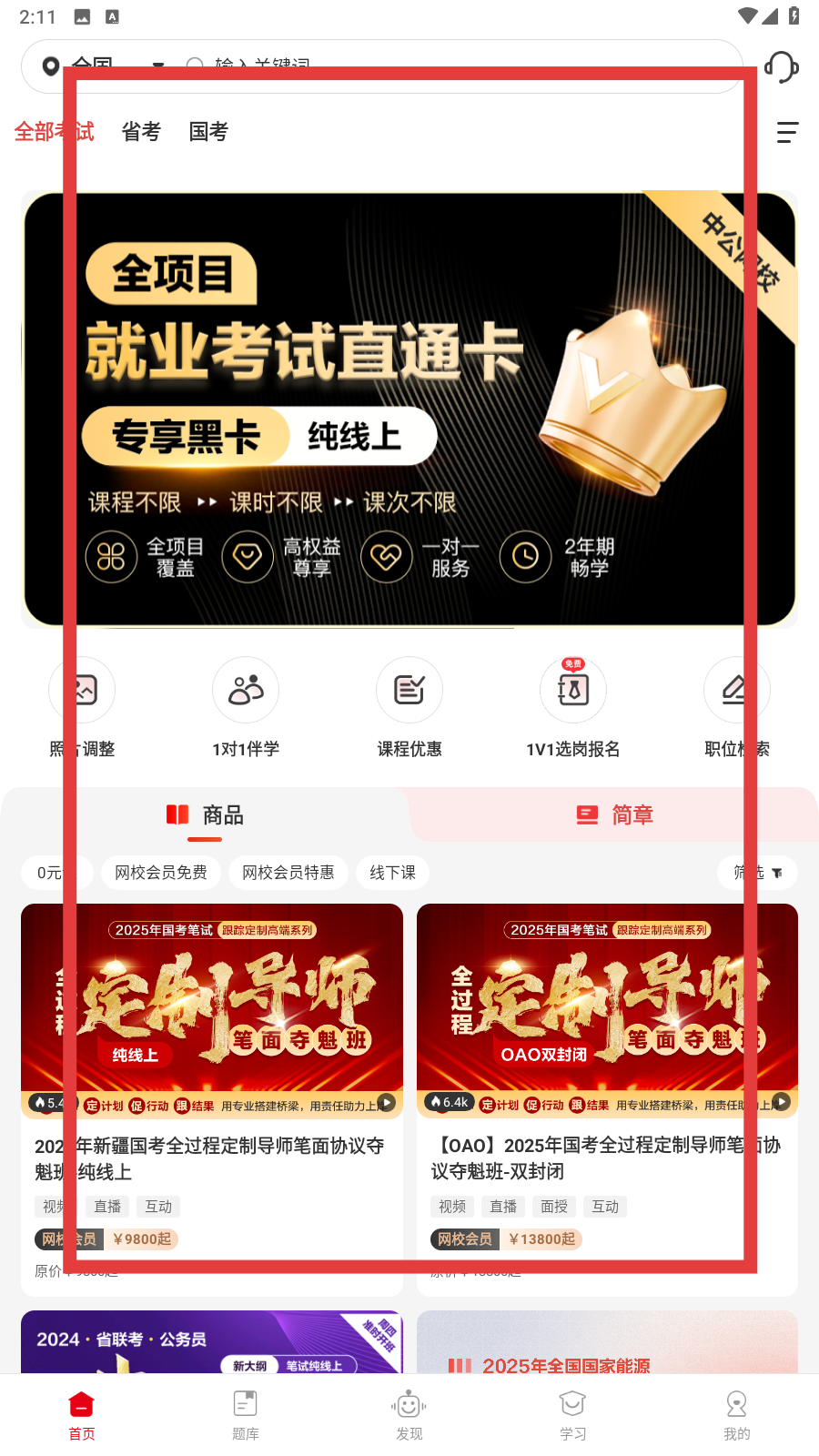Switch to the 国考 tab

click(x=208, y=132)
